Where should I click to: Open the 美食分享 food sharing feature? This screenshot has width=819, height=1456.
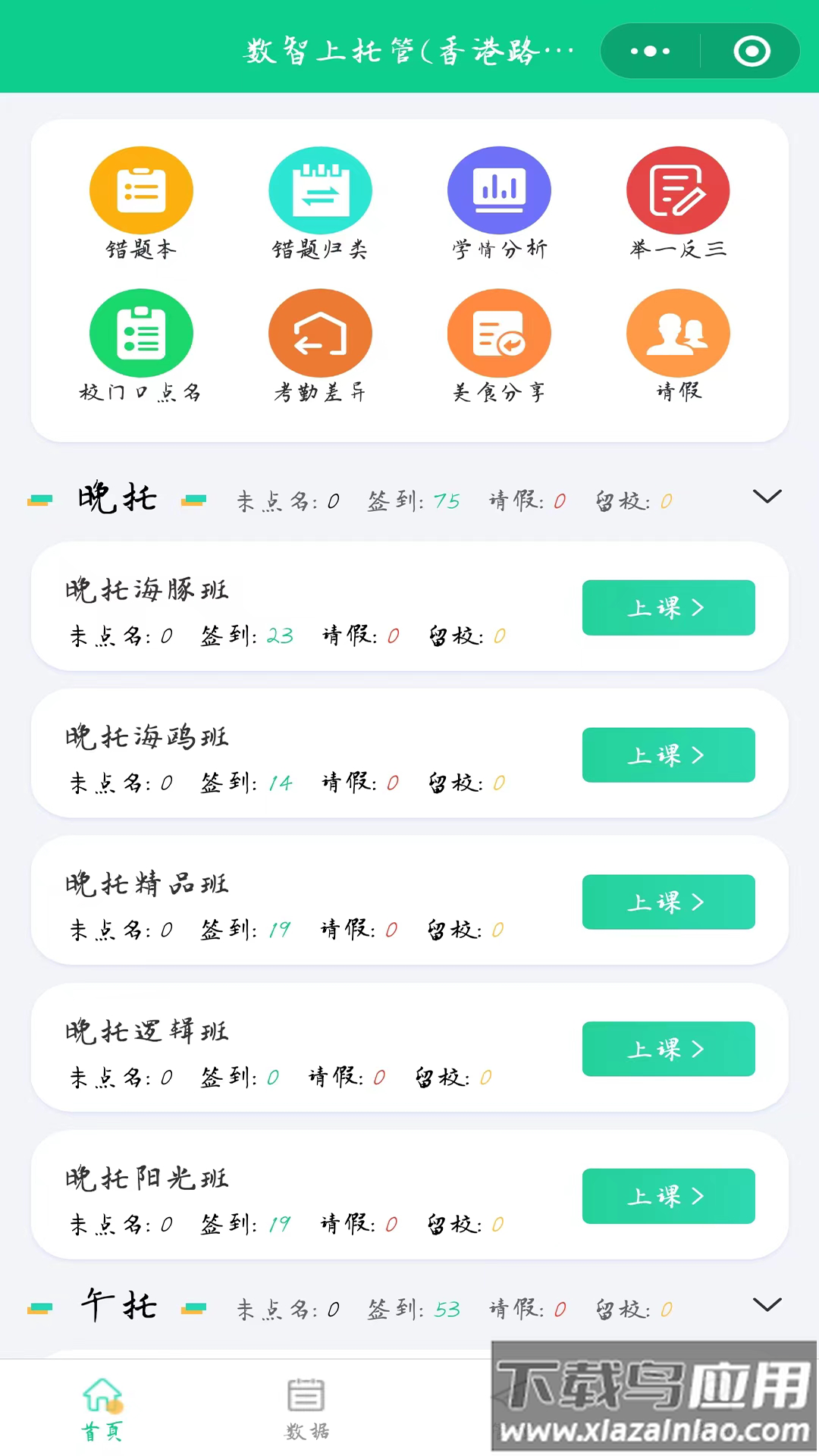coord(499,332)
